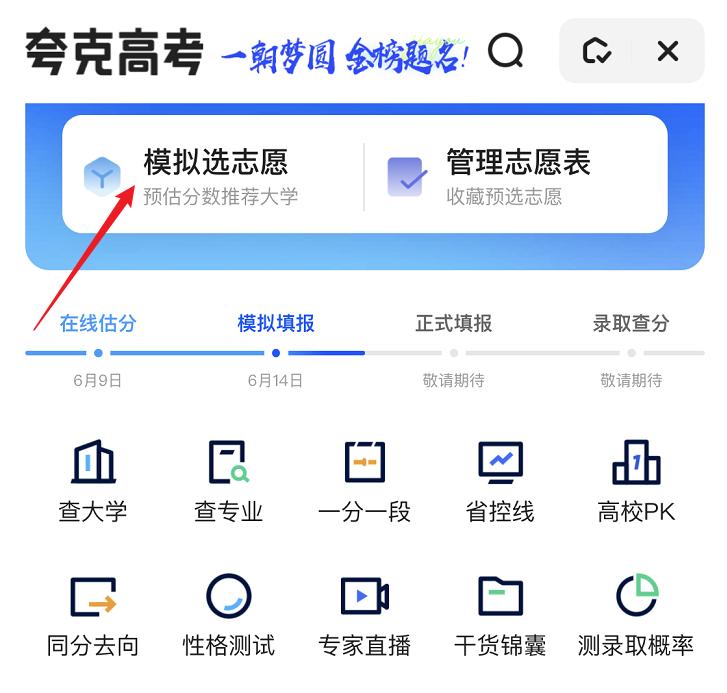
Task: Open the capsule menu icon beside close
Action: tap(597, 50)
